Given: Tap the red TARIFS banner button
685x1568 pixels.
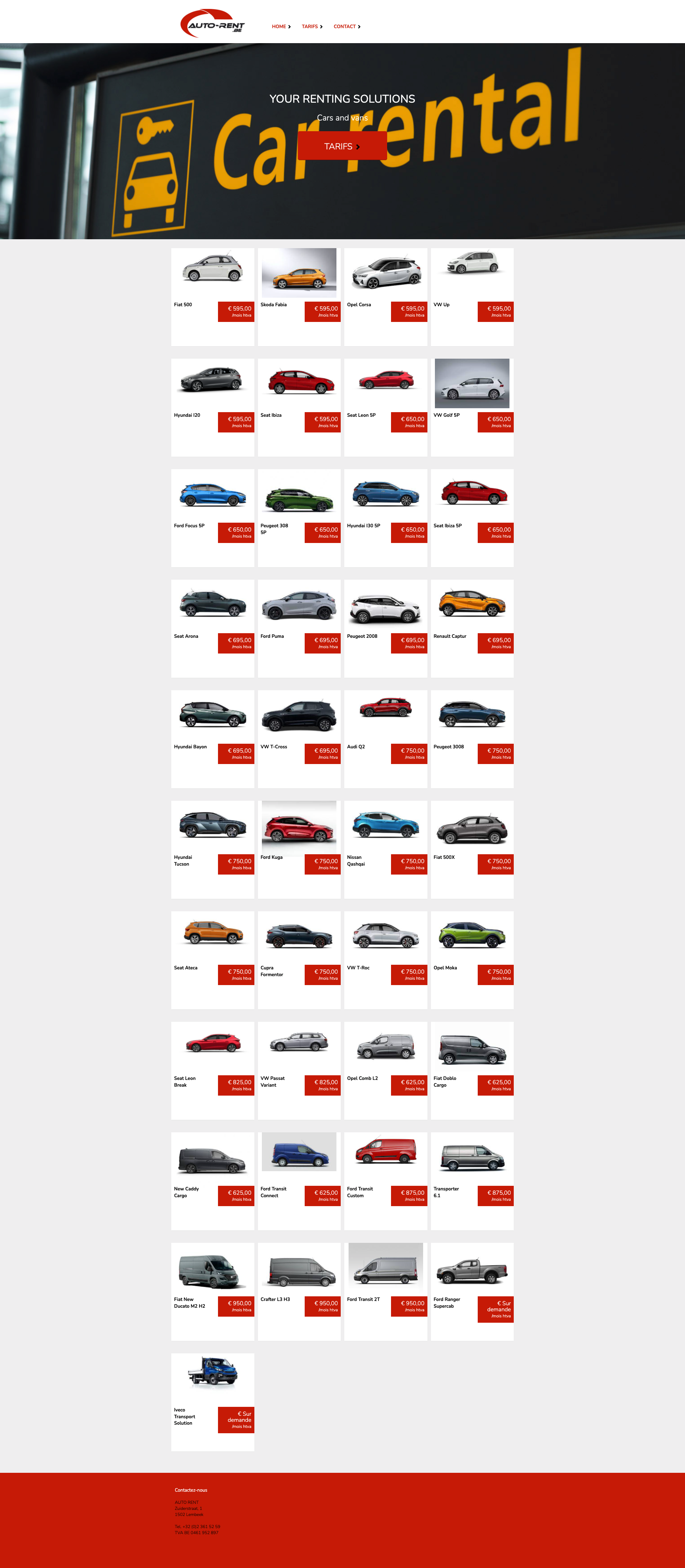Looking at the screenshot, I should coord(341,146).
